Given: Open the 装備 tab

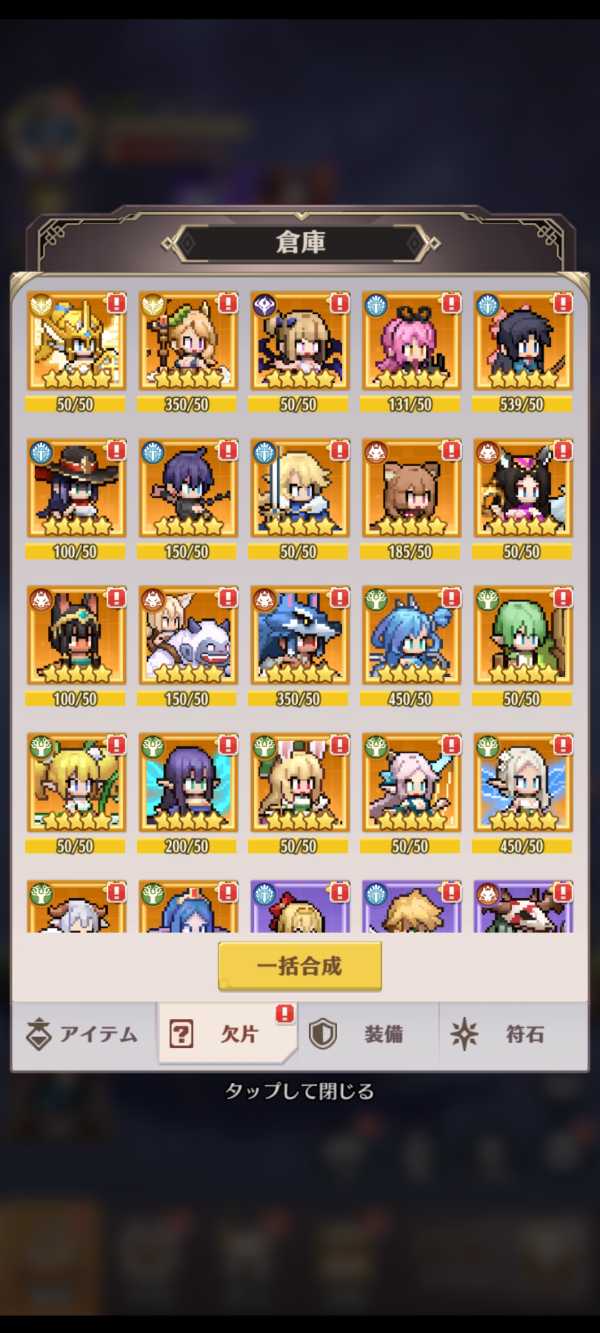Looking at the screenshot, I should coord(368,1034).
